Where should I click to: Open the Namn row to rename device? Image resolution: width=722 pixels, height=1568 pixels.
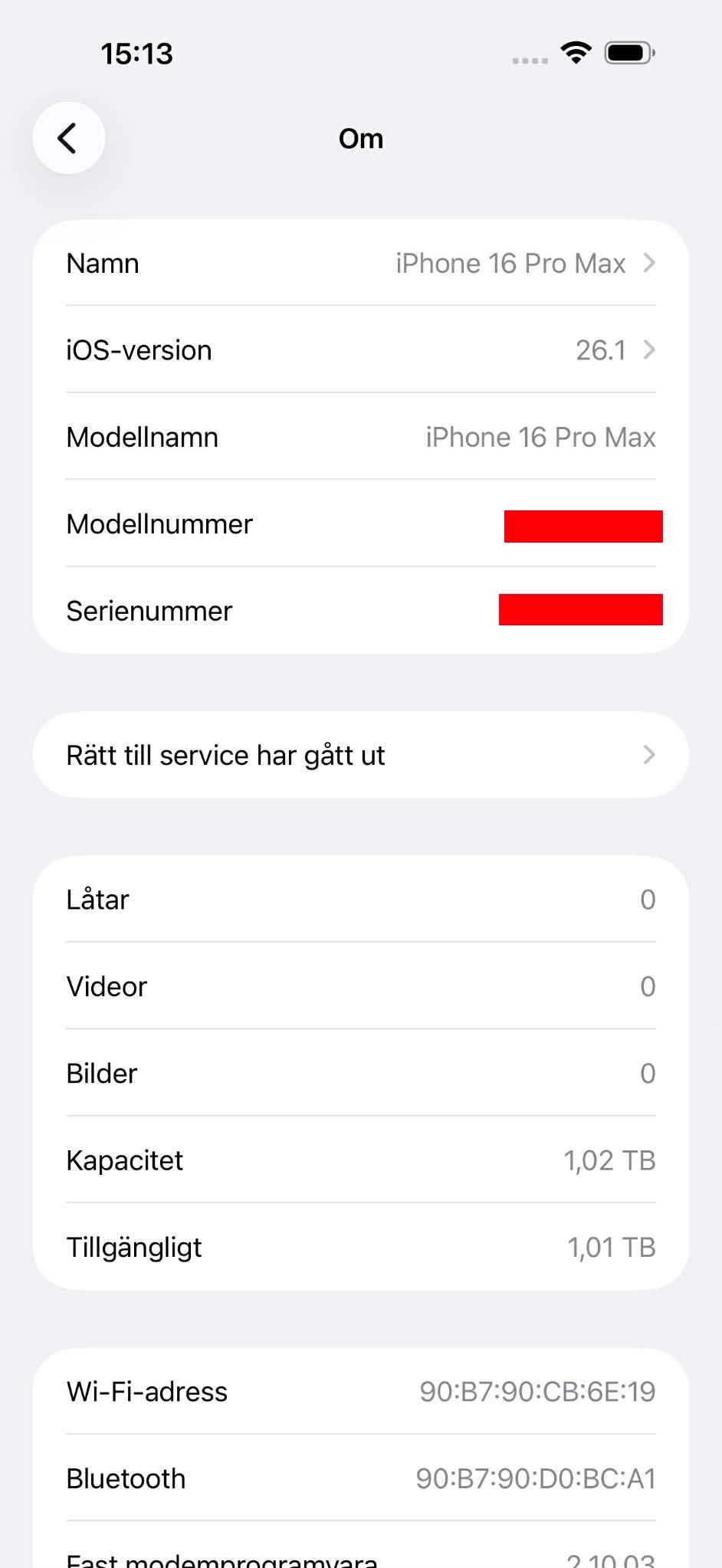360,264
